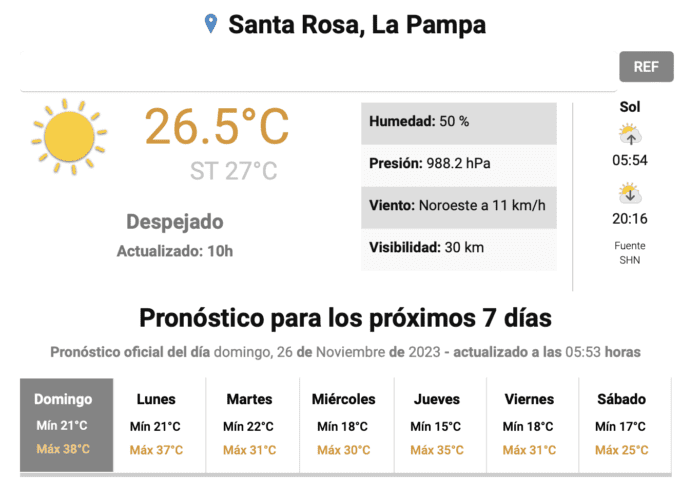This screenshot has width=700, height=479.
Task: Switch to the Lunes forecast
Action: tap(156, 424)
